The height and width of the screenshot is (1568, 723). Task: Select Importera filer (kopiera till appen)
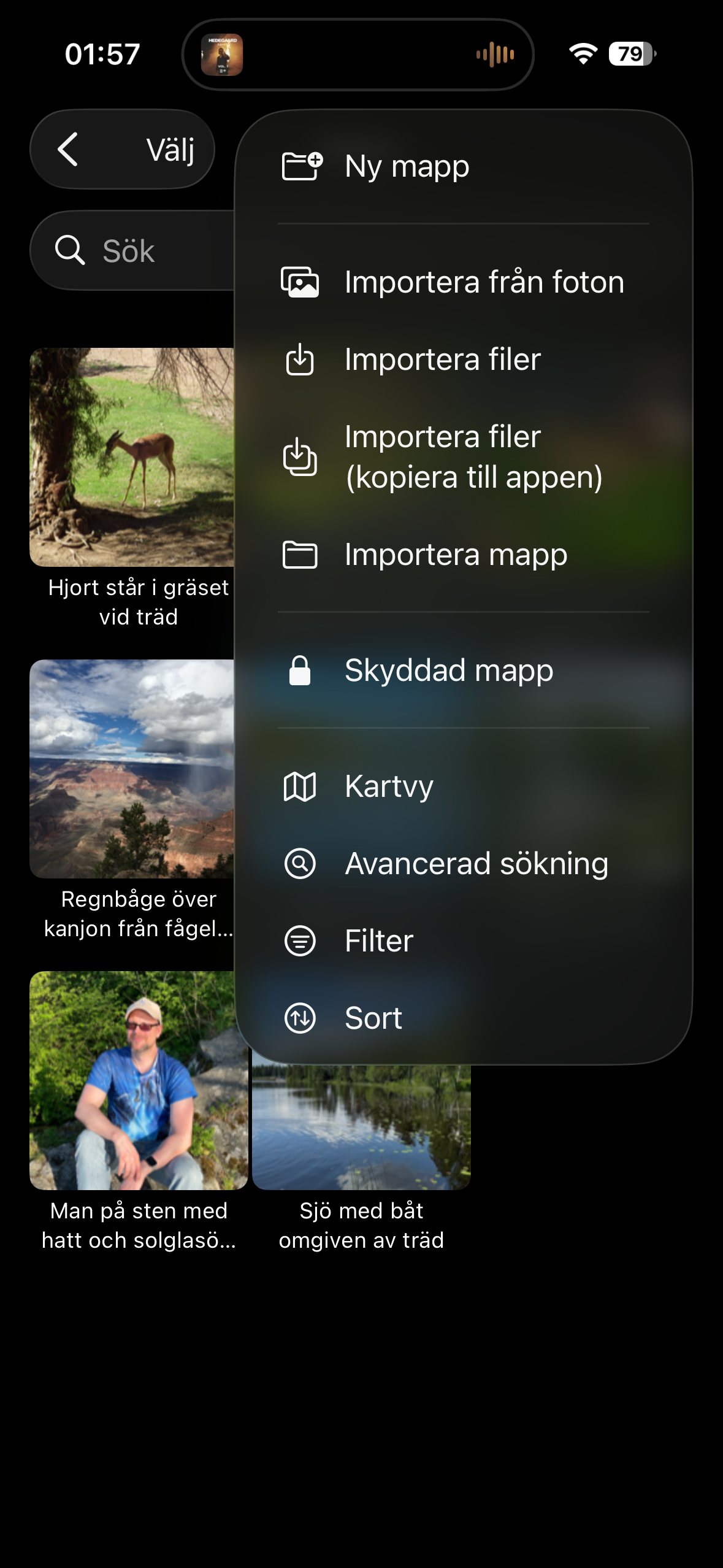(473, 457)
